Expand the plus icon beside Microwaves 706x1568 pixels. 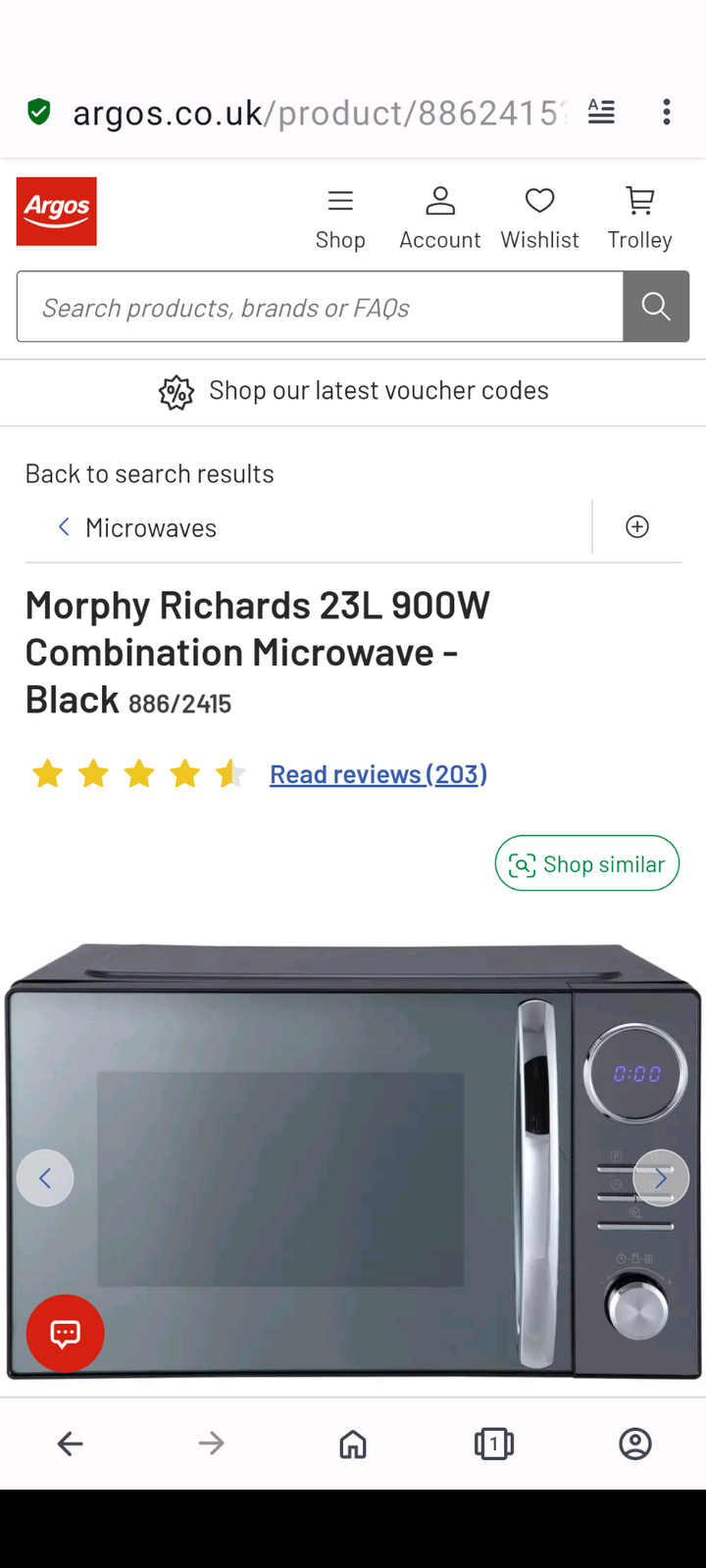tap(636, 526)
